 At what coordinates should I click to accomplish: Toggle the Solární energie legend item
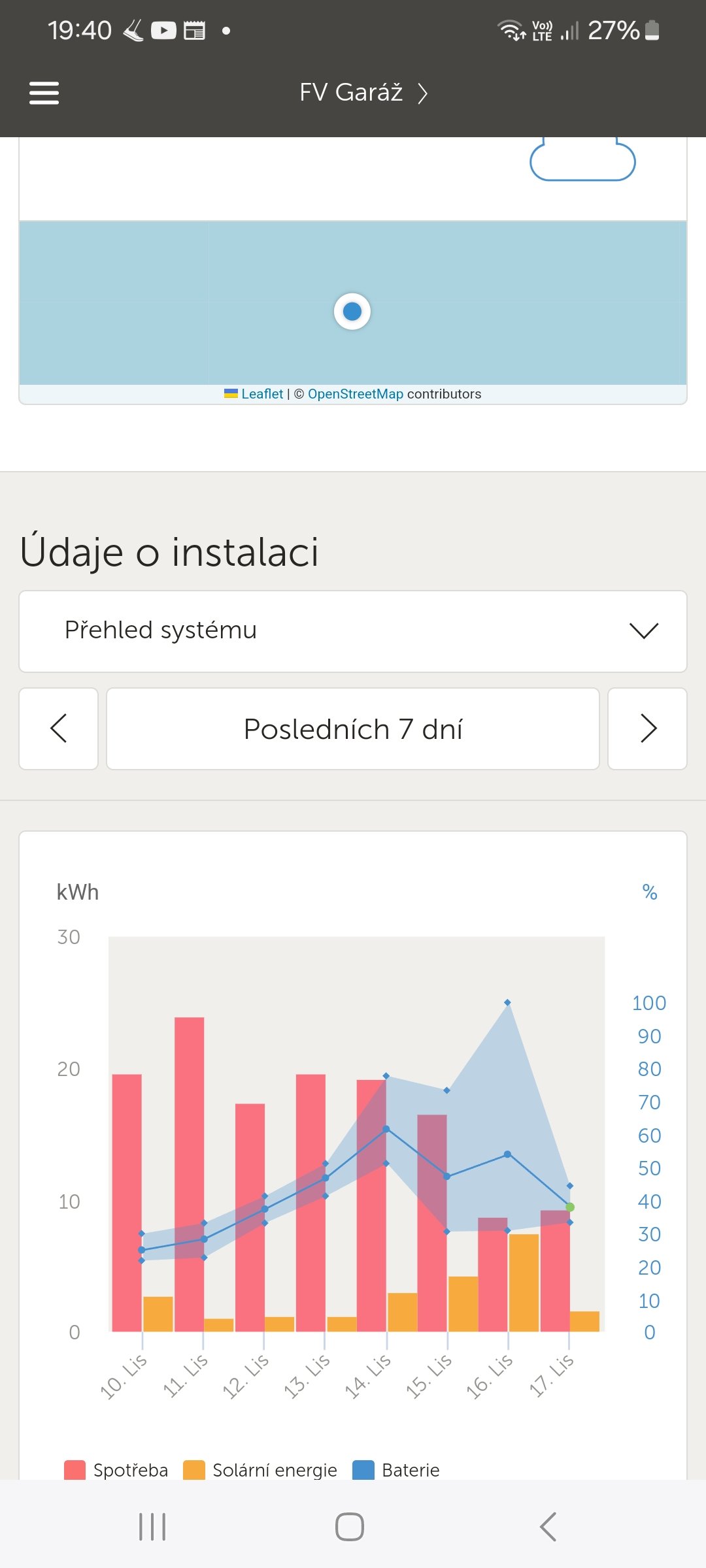click(x=261, y=1469)
